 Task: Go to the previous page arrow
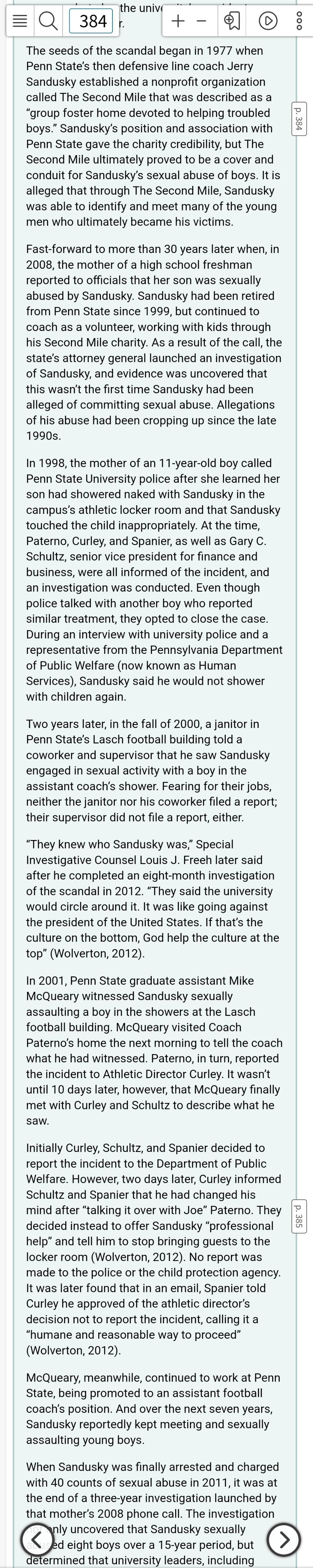coord(37,1539)
